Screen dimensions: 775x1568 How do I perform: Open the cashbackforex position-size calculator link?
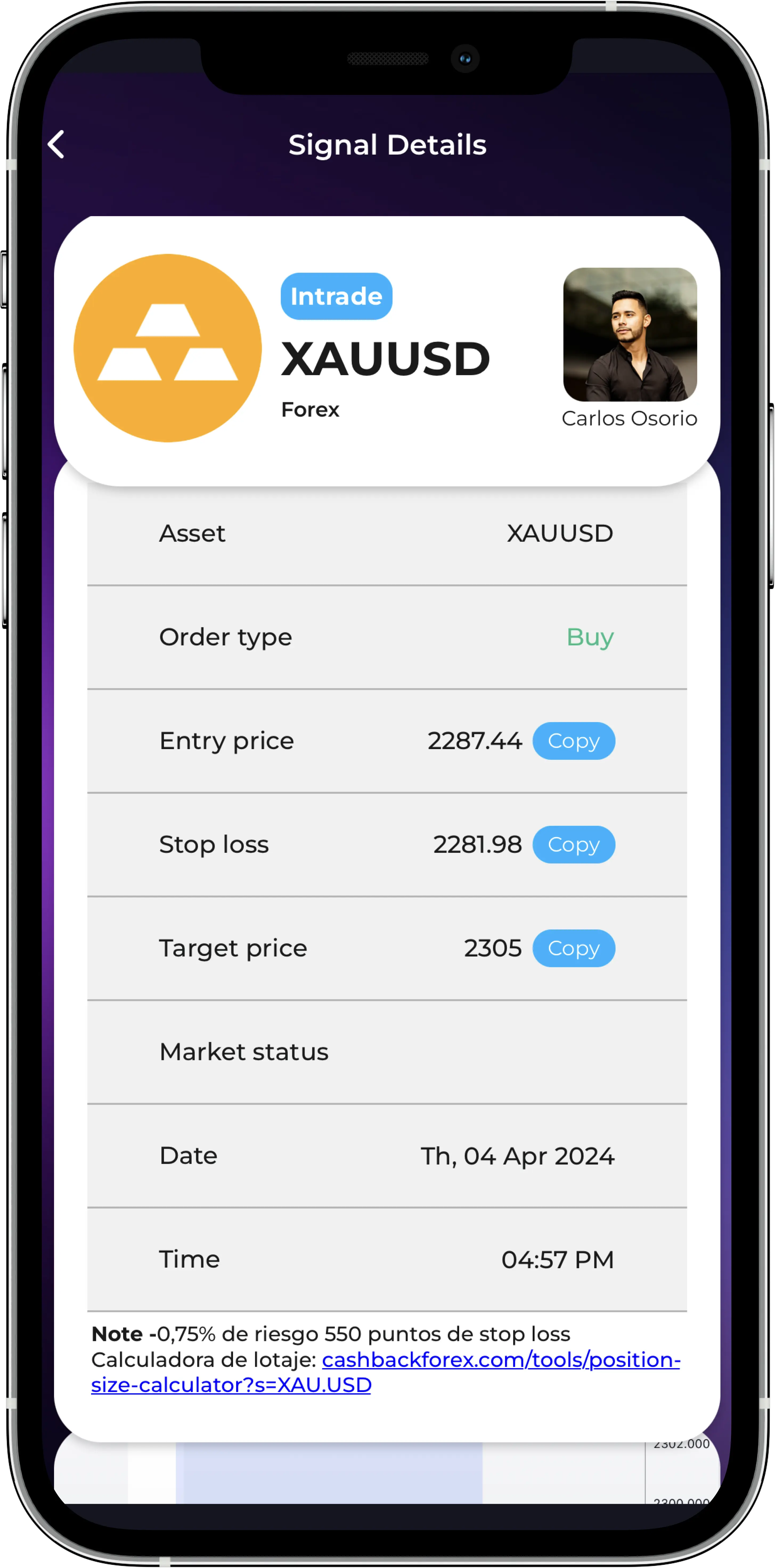coord(500,1359)
